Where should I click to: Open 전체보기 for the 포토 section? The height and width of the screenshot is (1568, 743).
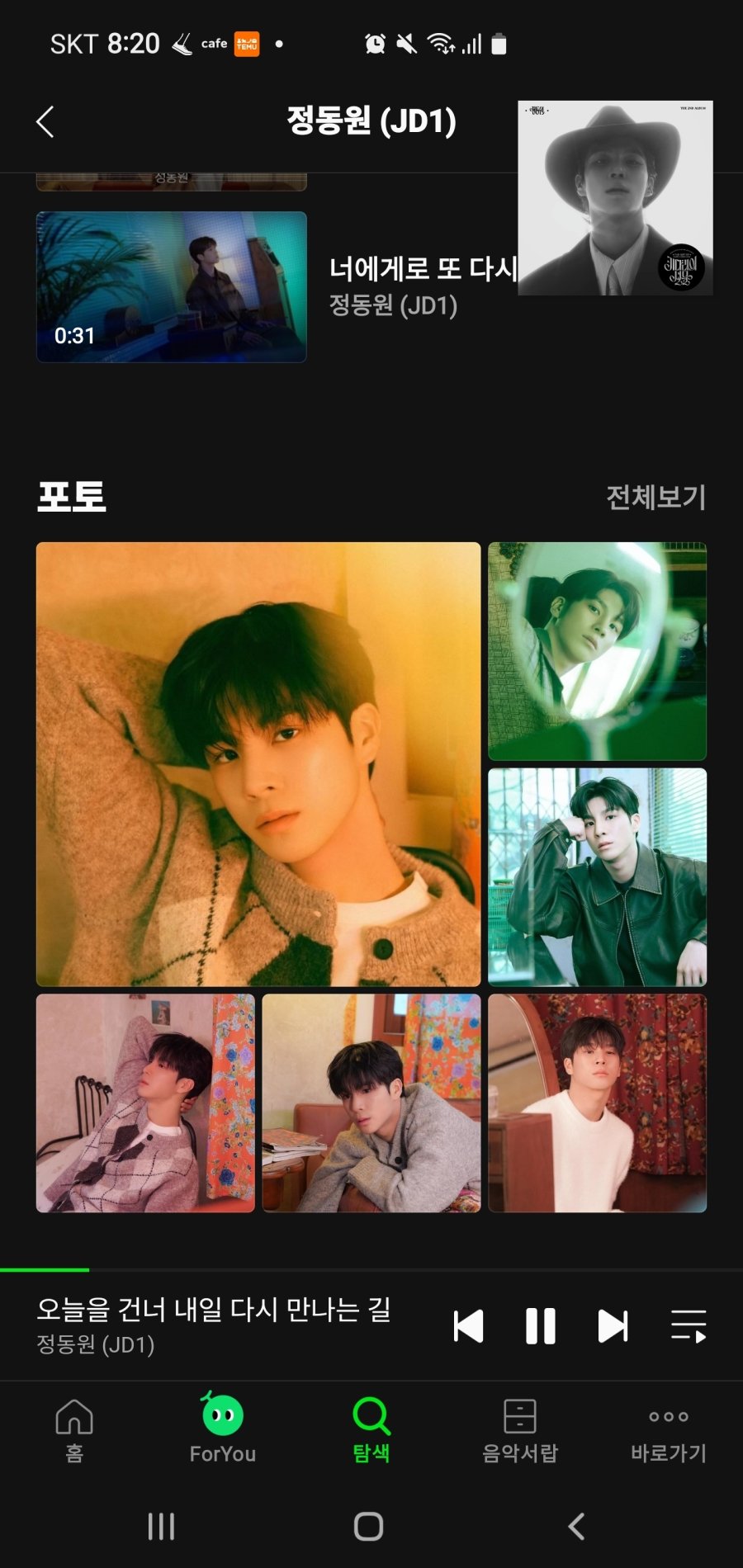point(655,497)
